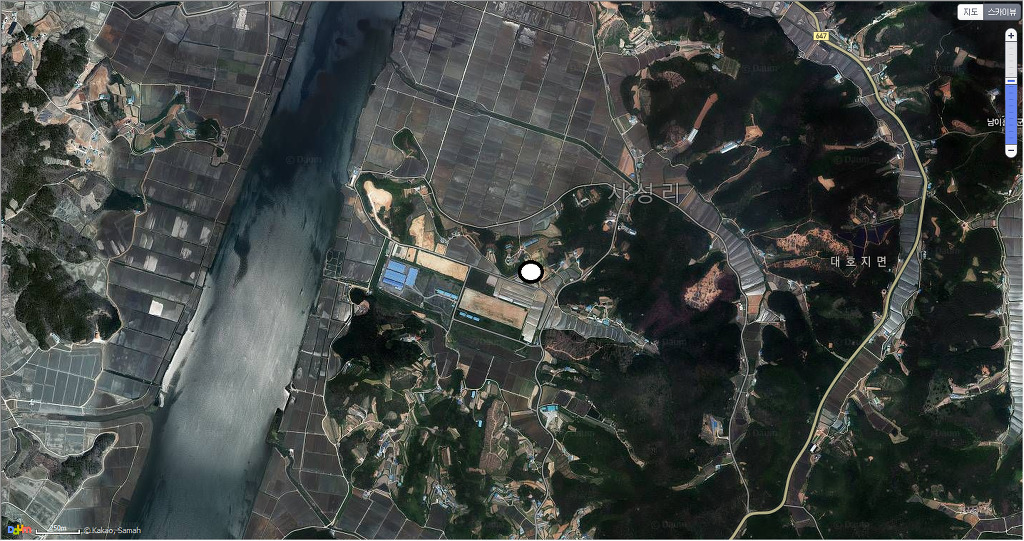Zoom out with the minus button
1024x541 pixels.
(1011, 150)
